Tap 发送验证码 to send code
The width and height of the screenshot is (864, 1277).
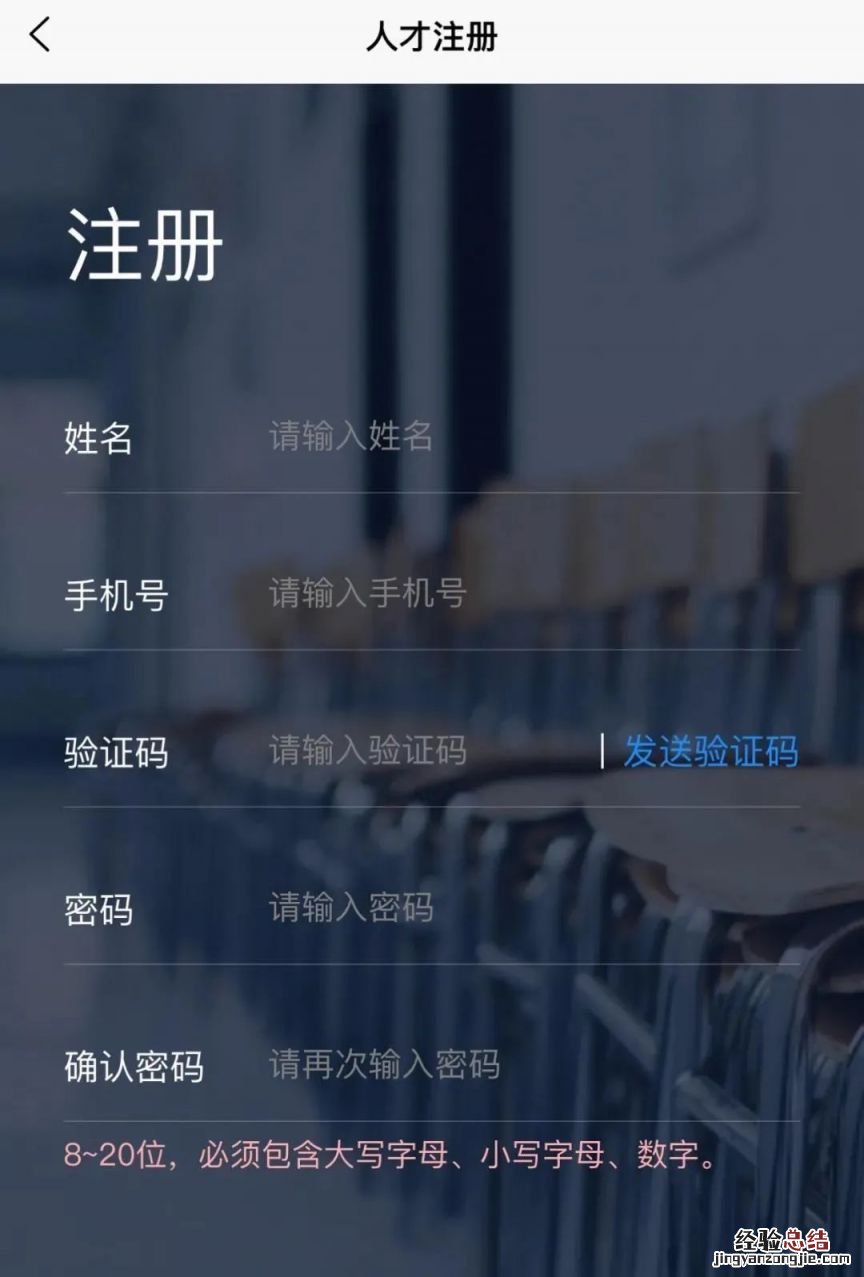tap(711, 751)
